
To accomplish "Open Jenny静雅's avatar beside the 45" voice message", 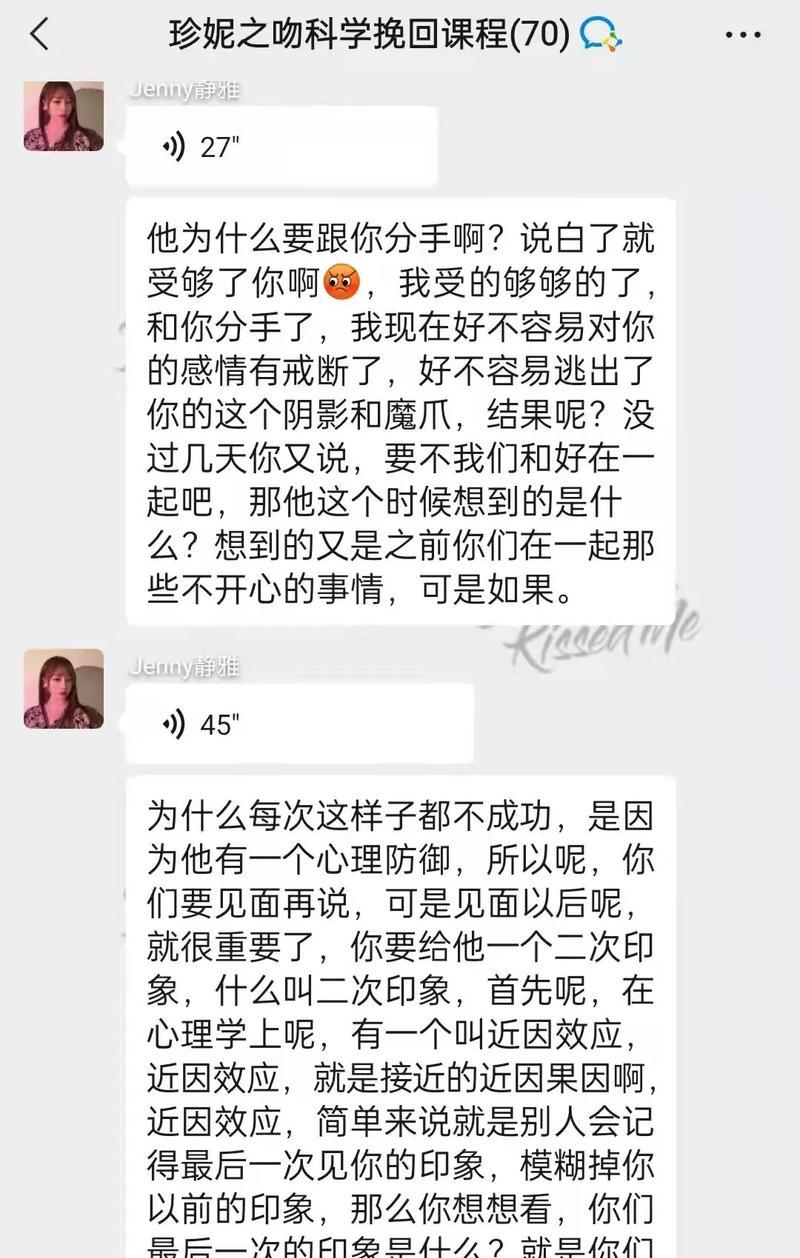I will (x=63, y=689).
